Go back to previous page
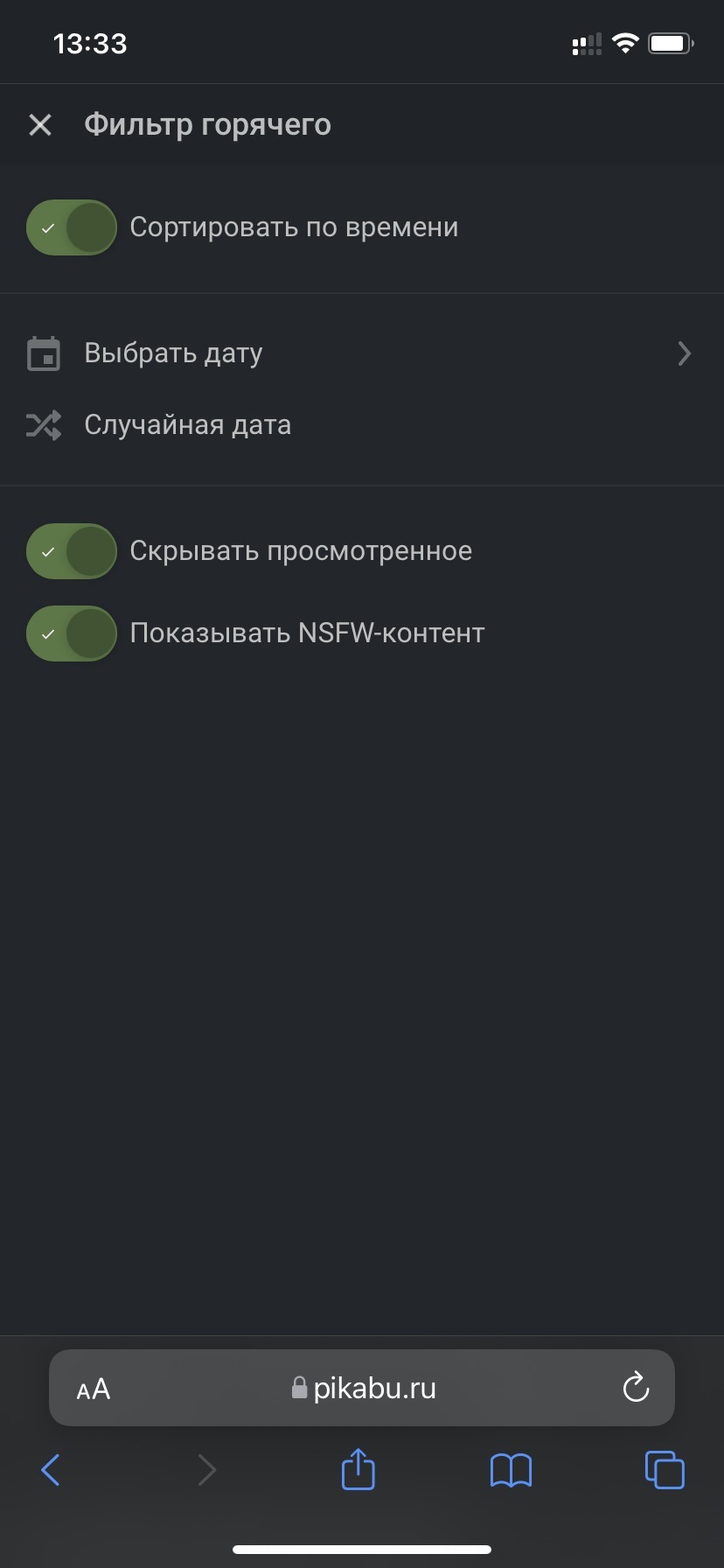 click(51, 1470)
